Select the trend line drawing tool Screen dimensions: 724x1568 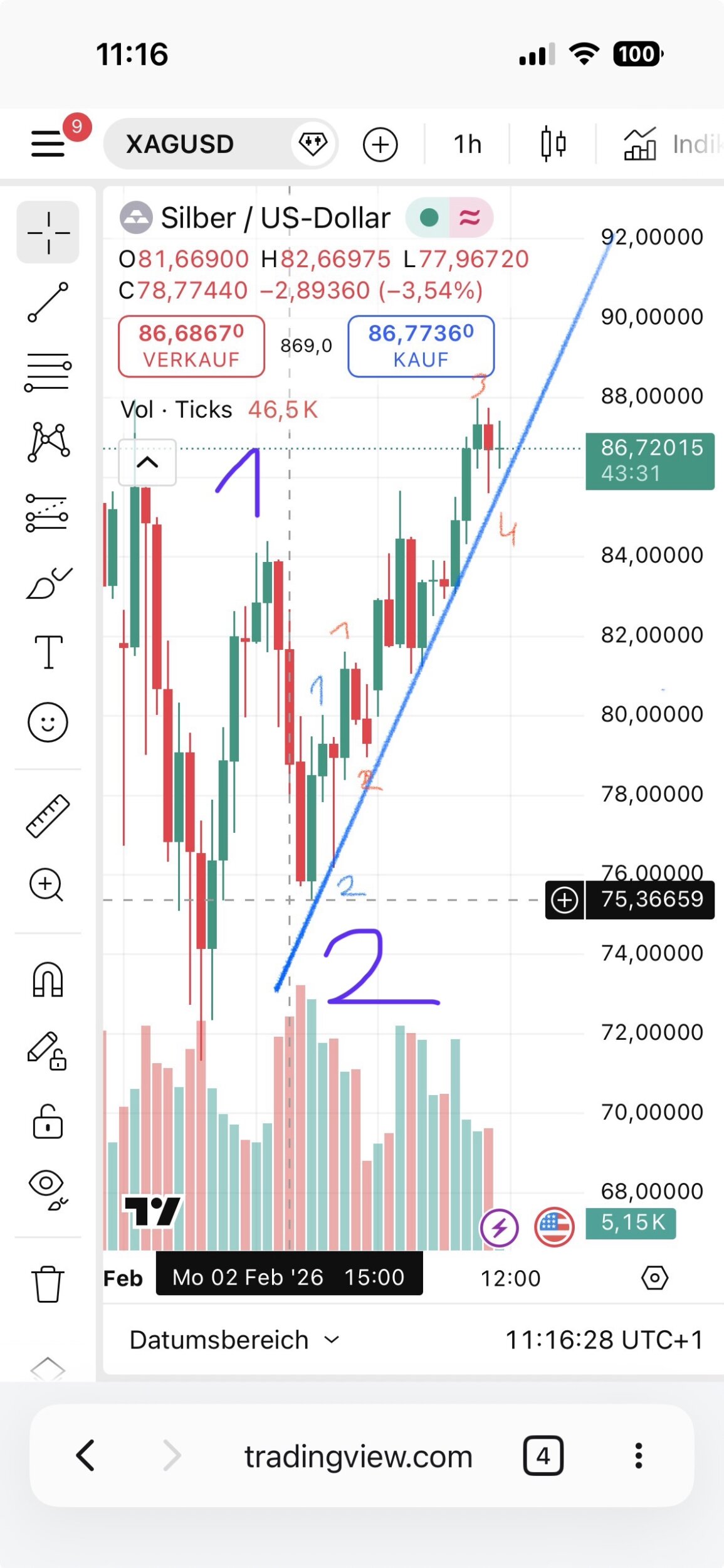(x=48, y=302)
